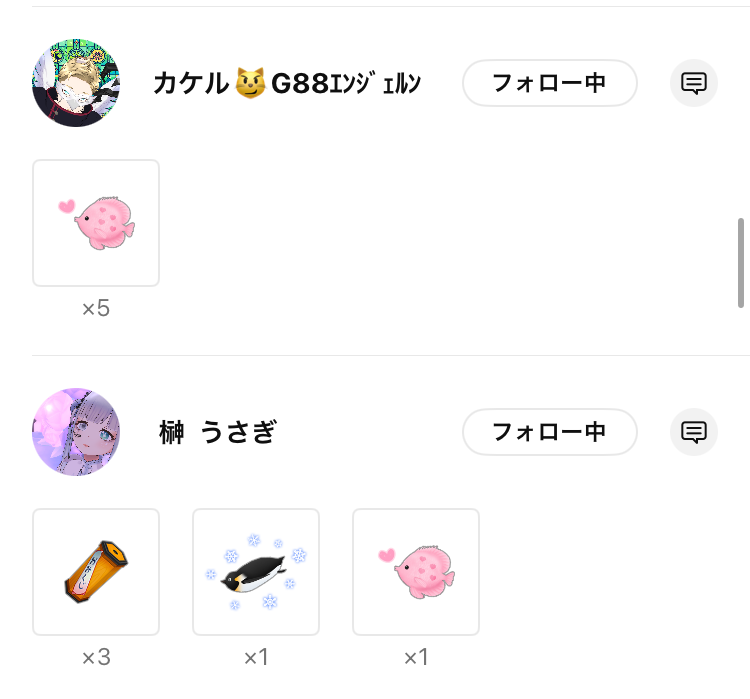Open penguin gift from 榊 うさぎ
This screenshot has width=750, height=699.
coord(256,572)
